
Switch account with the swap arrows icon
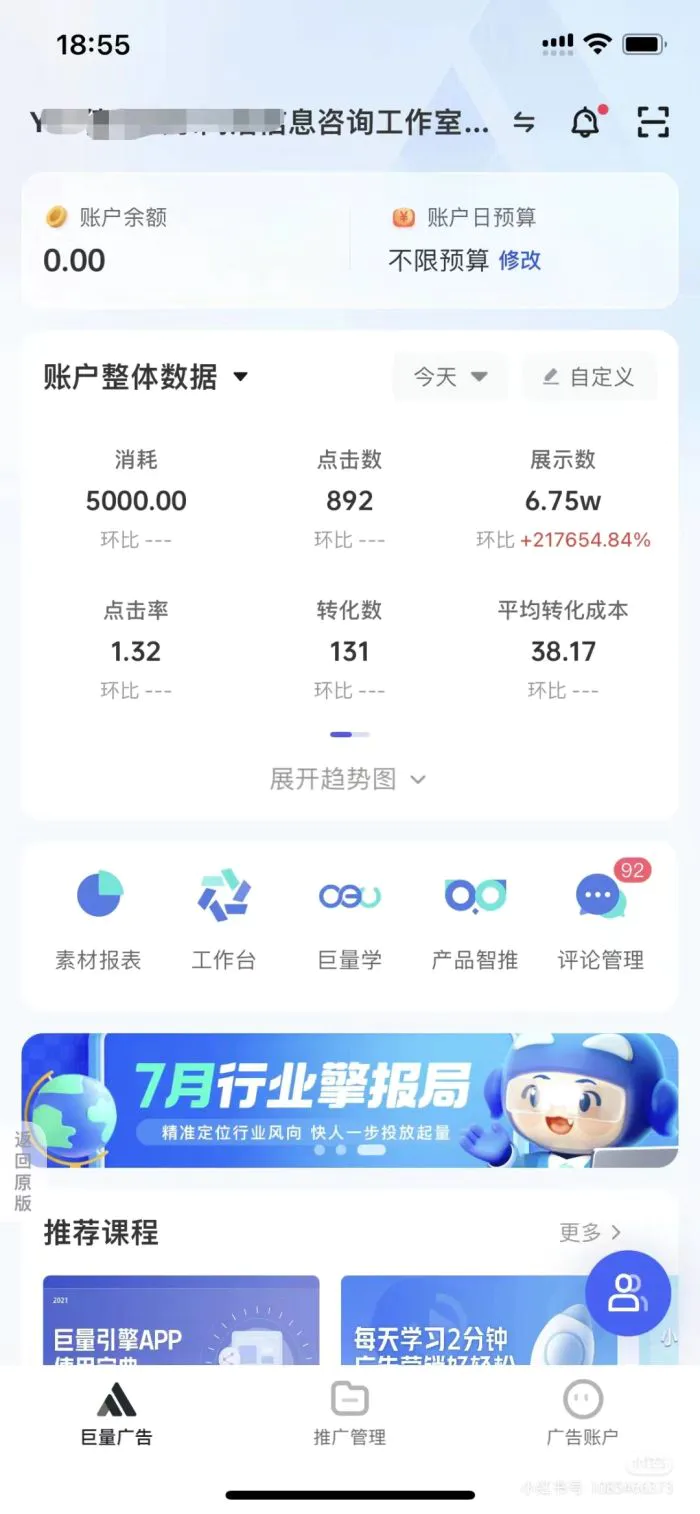click(x=524, y=123)
